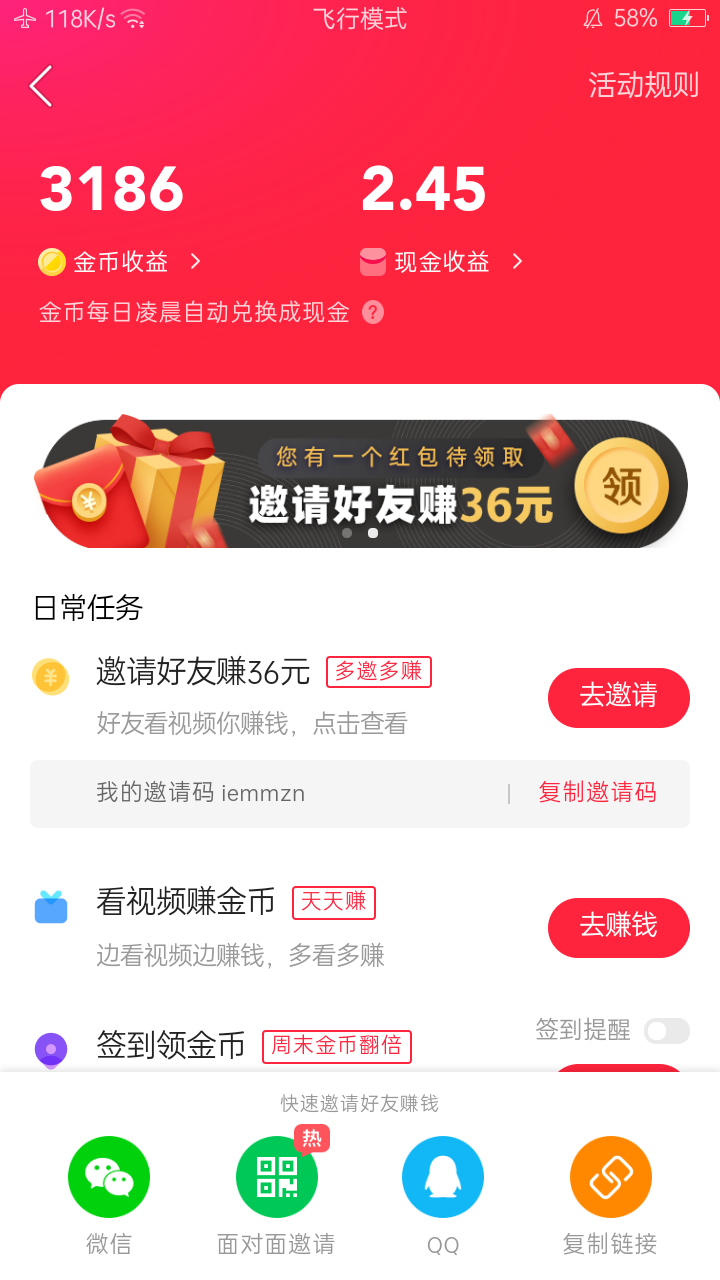
Task: Open the help question mark about coin exchange
Action: tap(372, 313)
